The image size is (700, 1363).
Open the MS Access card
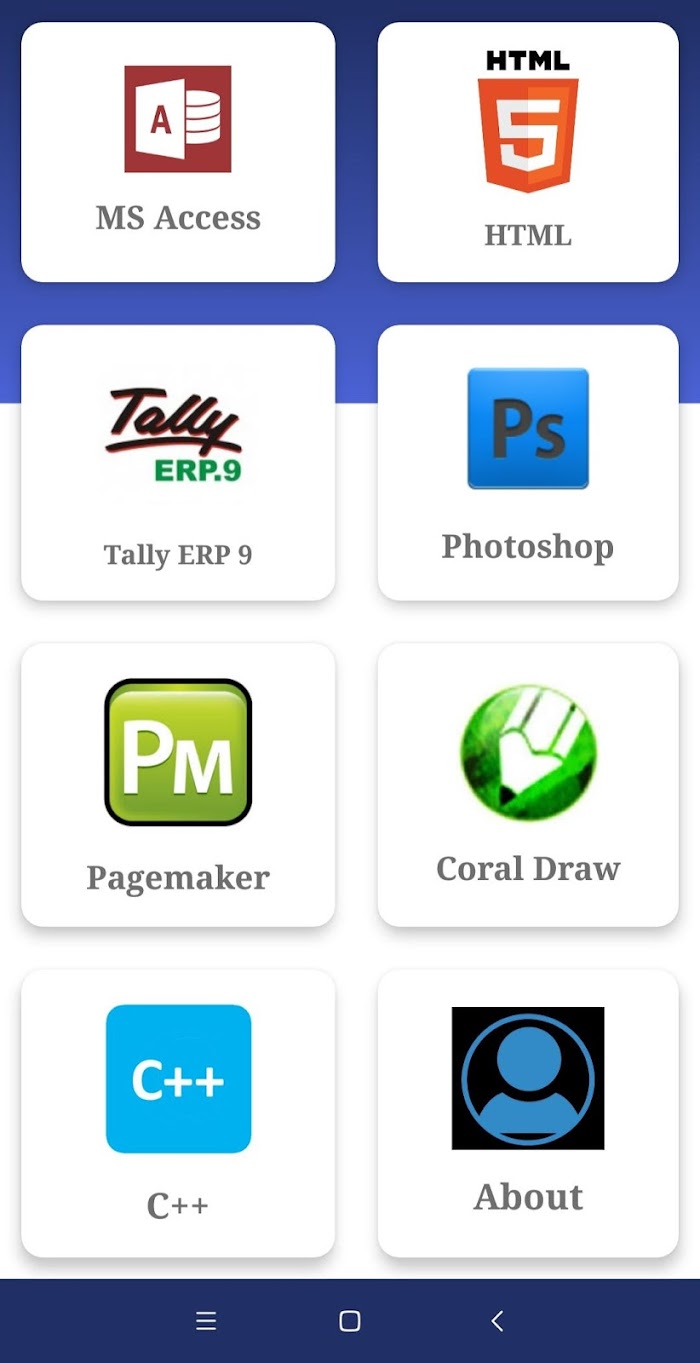pos(178,152)
